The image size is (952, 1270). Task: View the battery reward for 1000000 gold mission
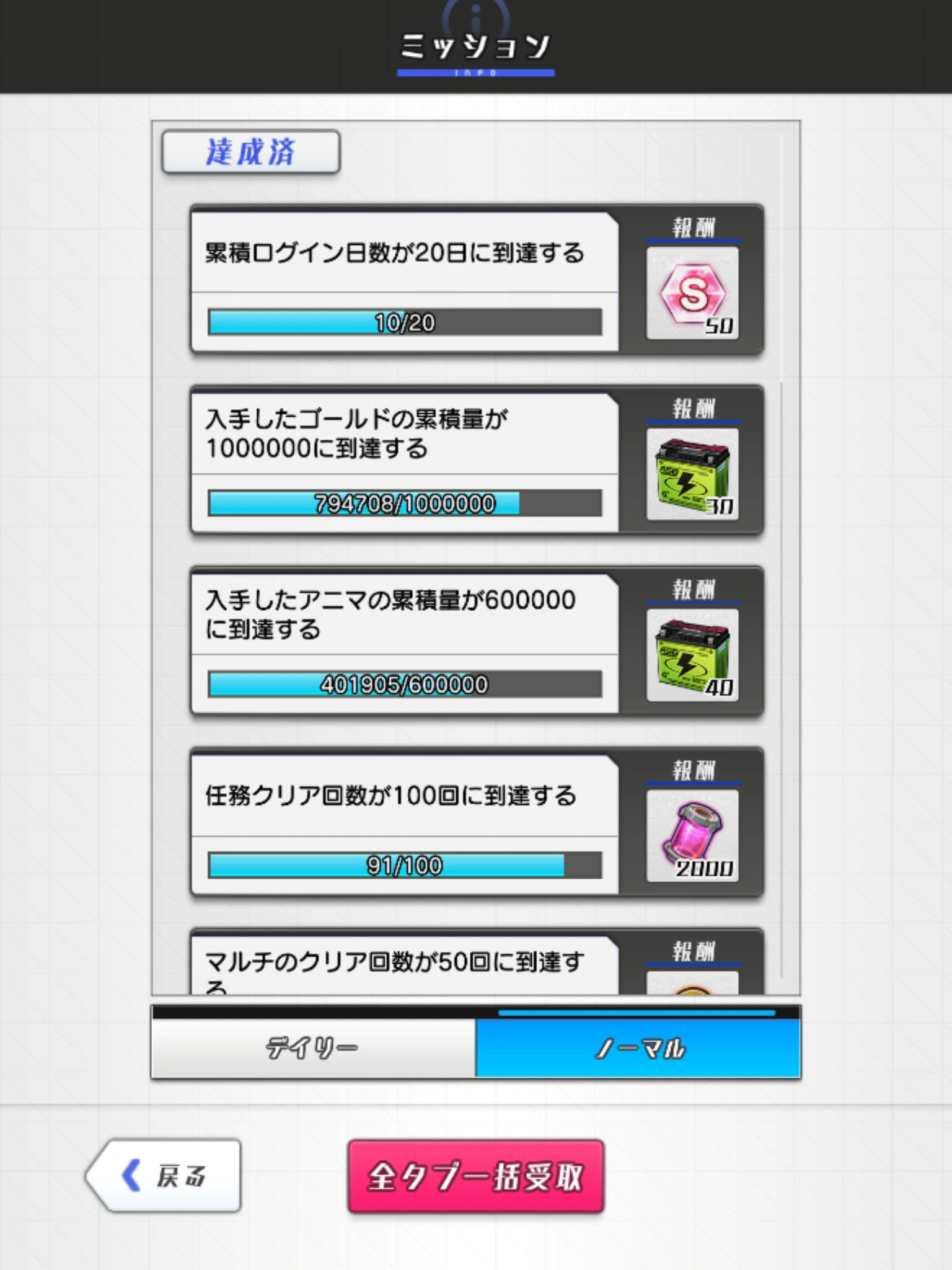click(x=692, y=474)
